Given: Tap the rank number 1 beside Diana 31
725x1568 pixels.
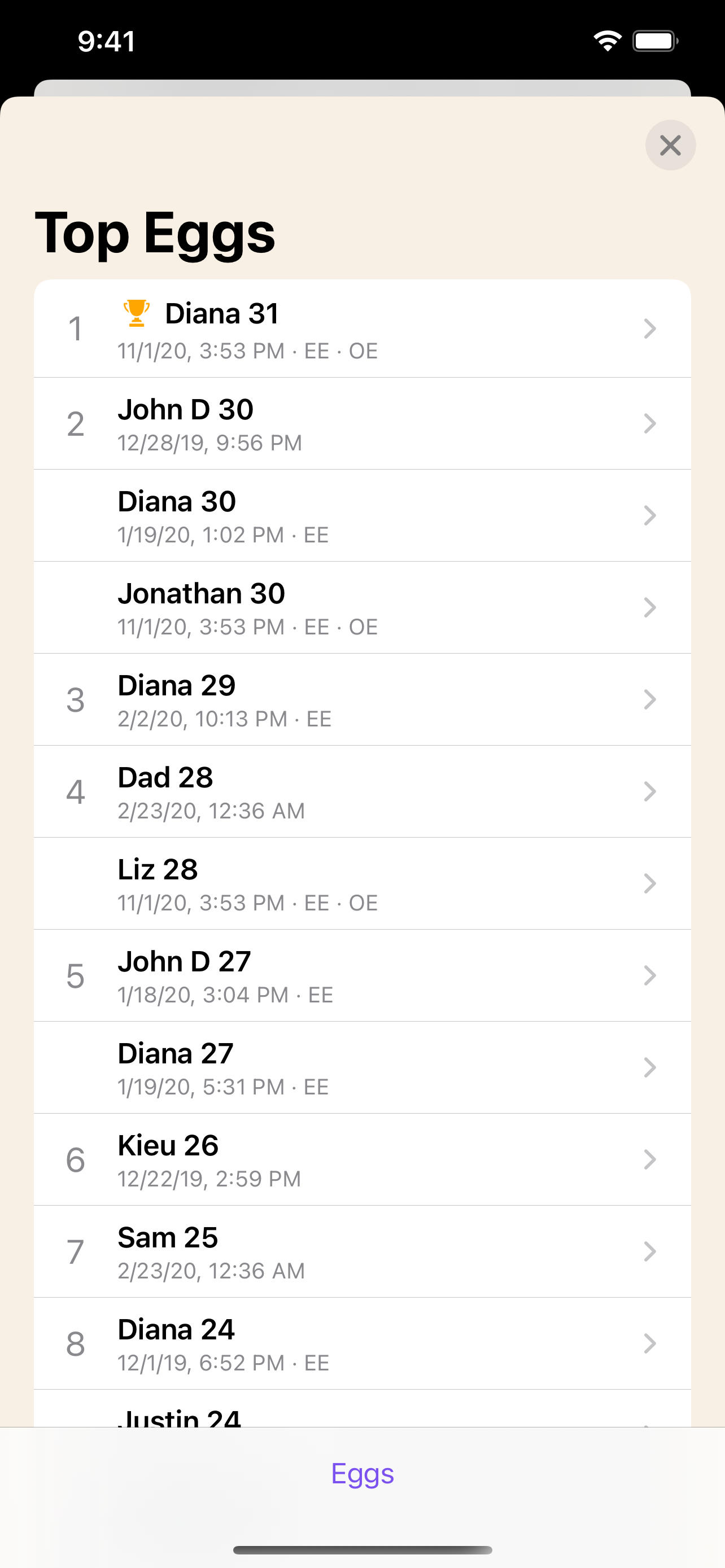Looking at the screenshot, I should click(x=76, y=329).
